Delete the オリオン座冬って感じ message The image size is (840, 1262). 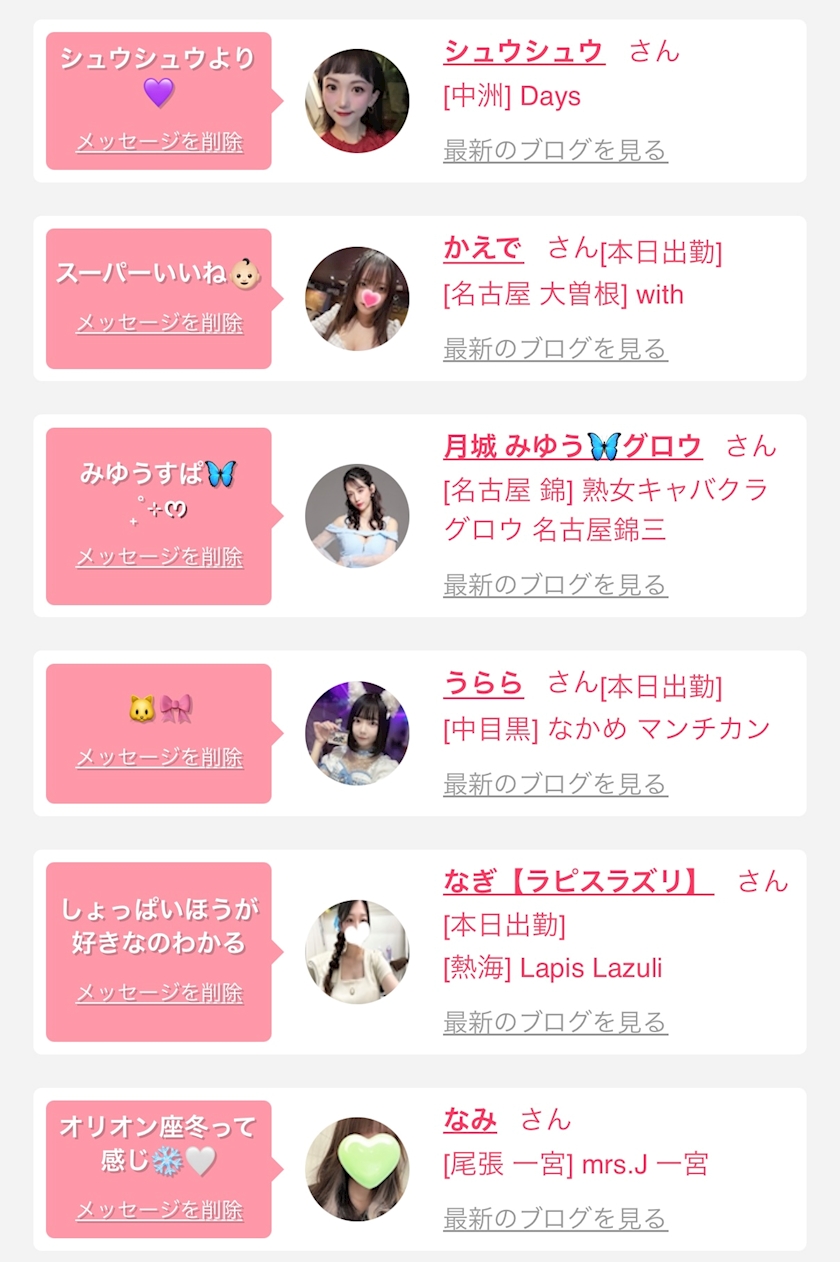tap(159, 1210)
